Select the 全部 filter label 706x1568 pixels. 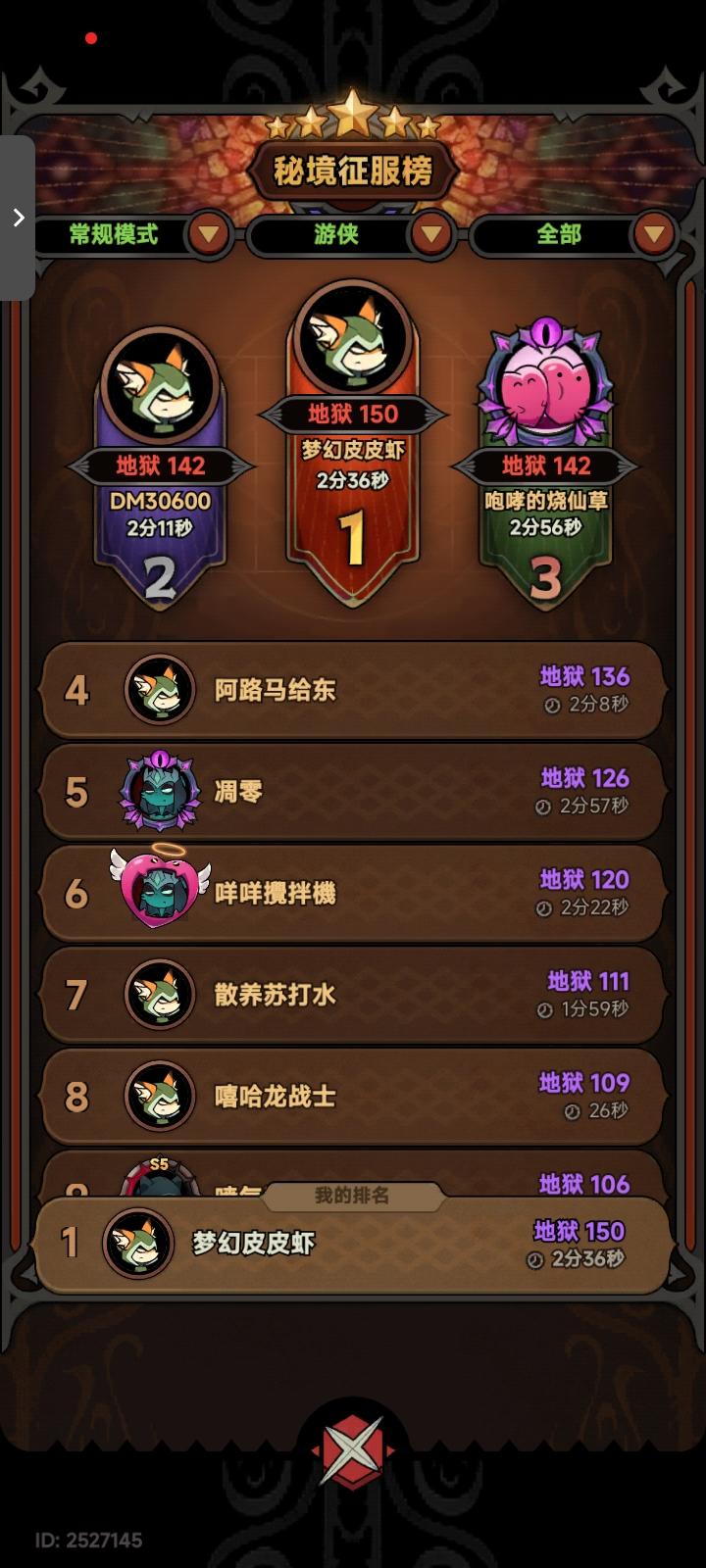click(559, 235)
